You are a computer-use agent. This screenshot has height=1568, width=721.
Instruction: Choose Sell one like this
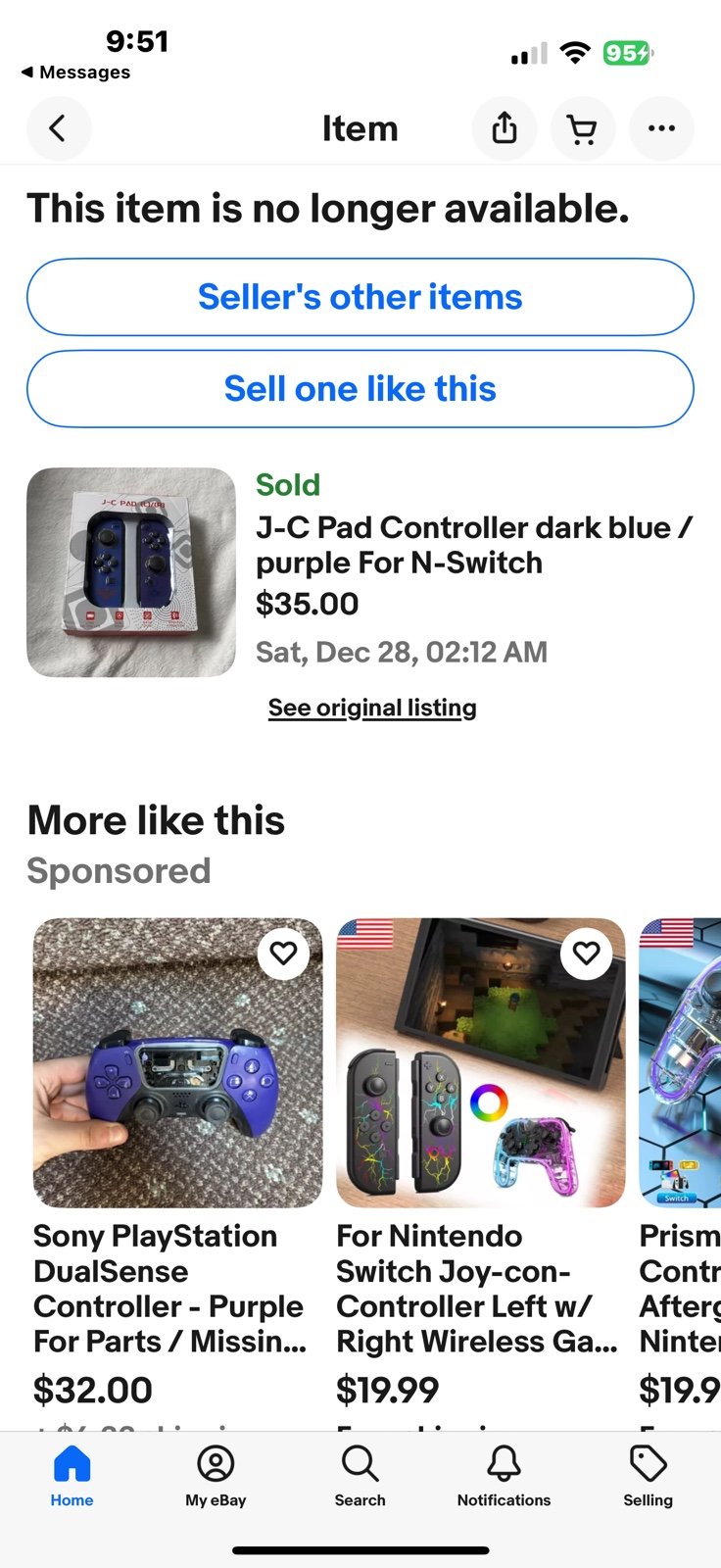(360, 389)
